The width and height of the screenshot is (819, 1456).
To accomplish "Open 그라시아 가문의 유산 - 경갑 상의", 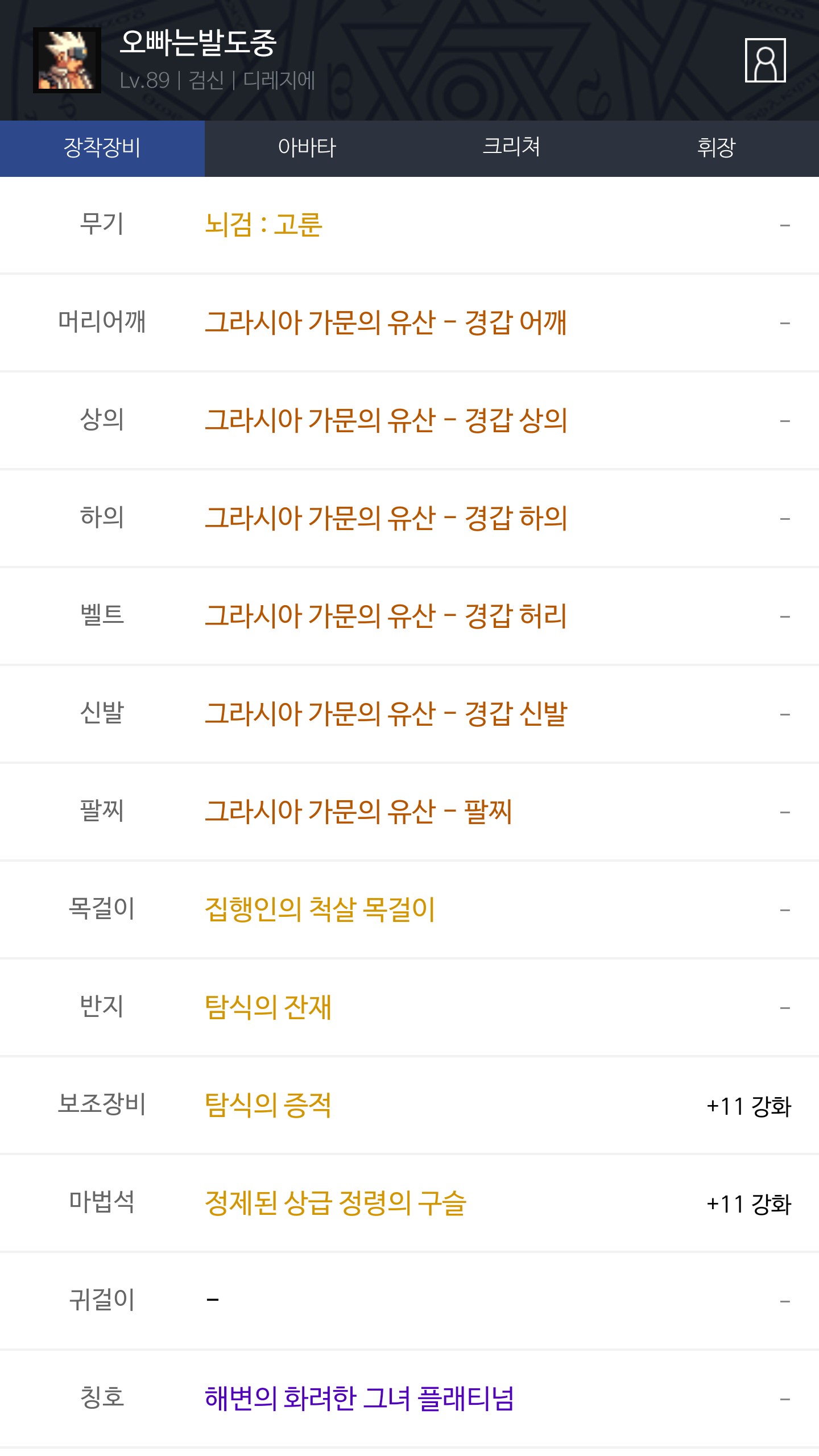I will [386, 420].
